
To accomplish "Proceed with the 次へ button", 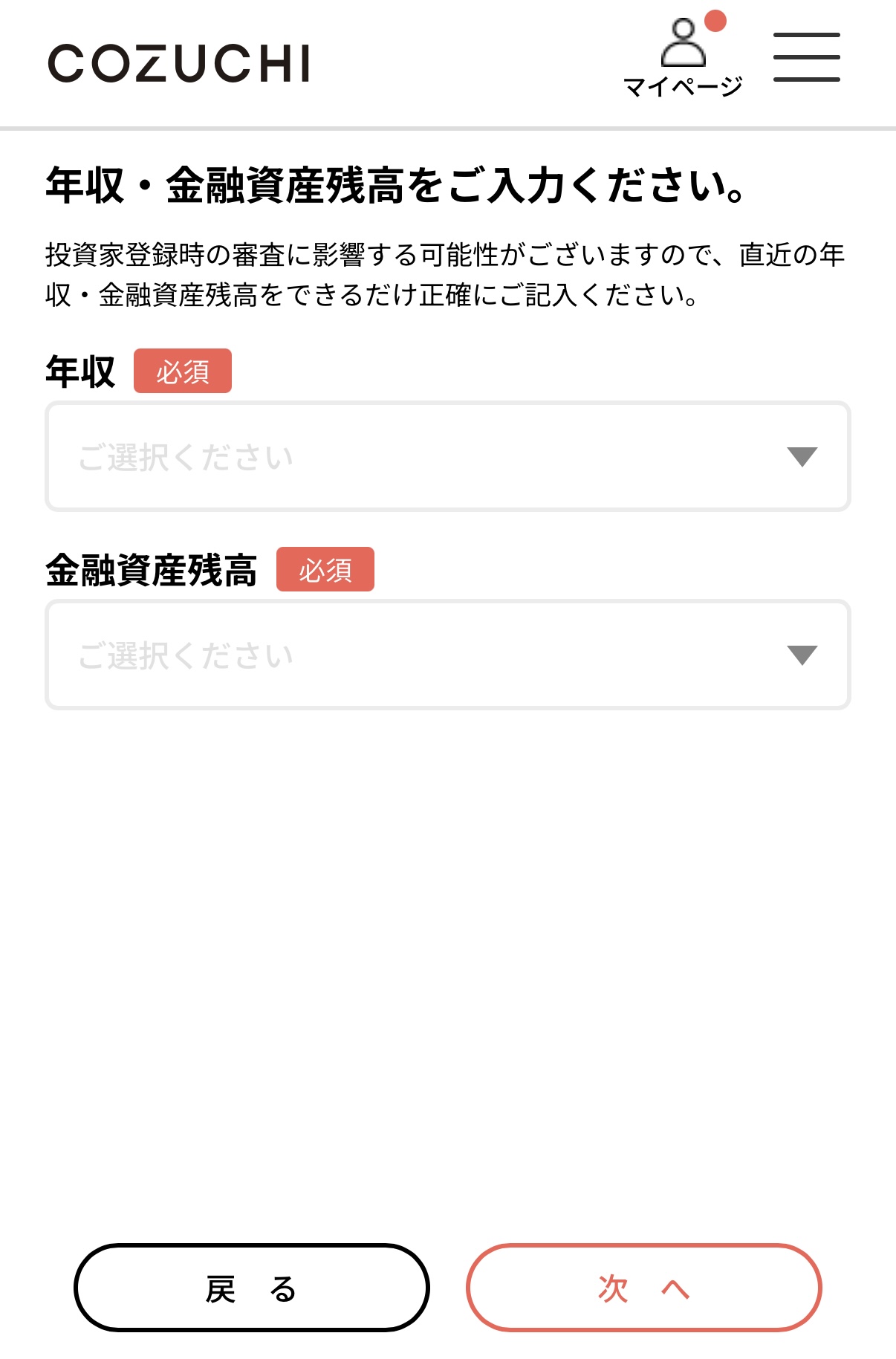I will [643, 1288].
